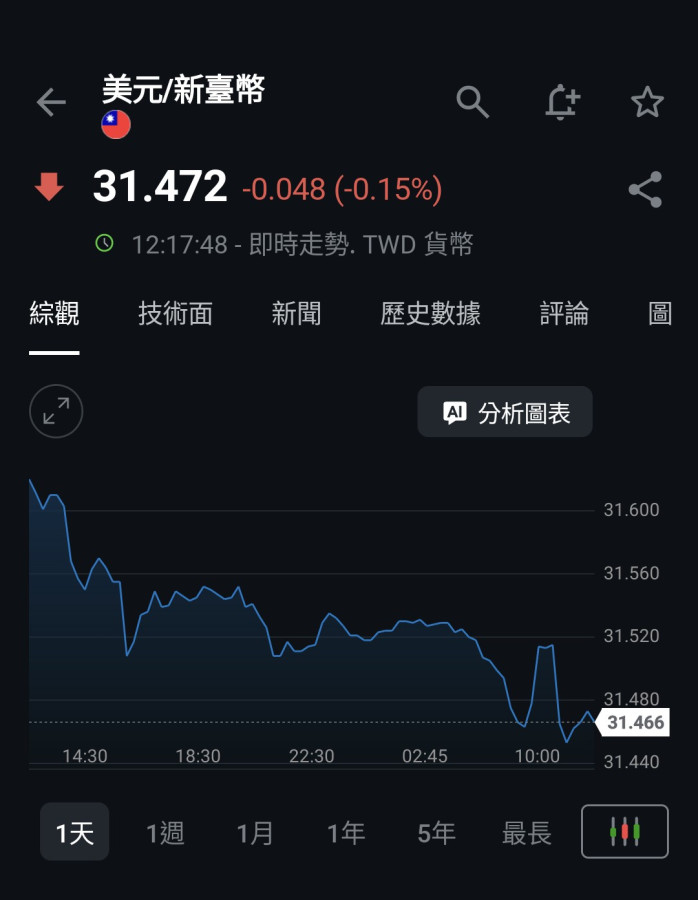Switch to the candlestick chart type
This screenshot has height=900, width=698.
625,831
